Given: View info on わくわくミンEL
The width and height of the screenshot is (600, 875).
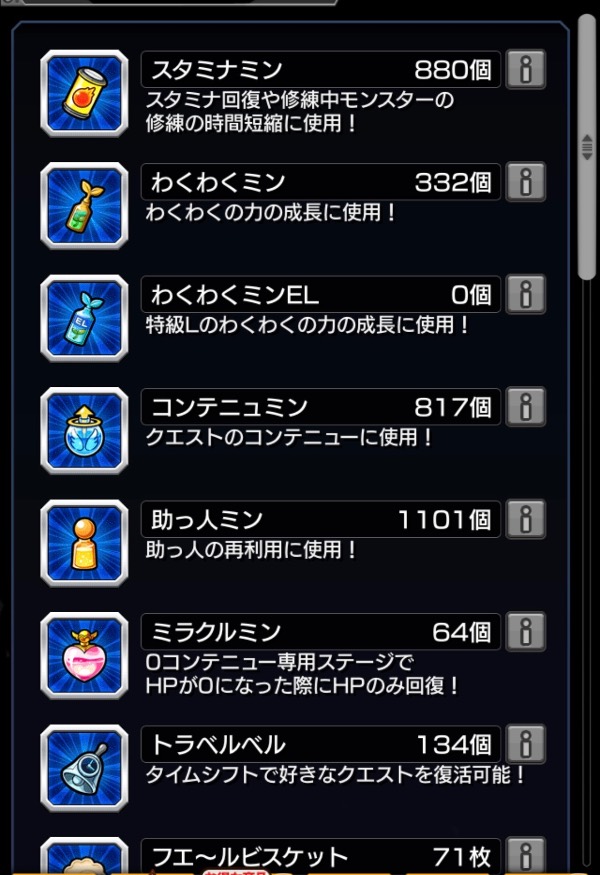Looking at the screenshot, I should (x=526, y=295).
